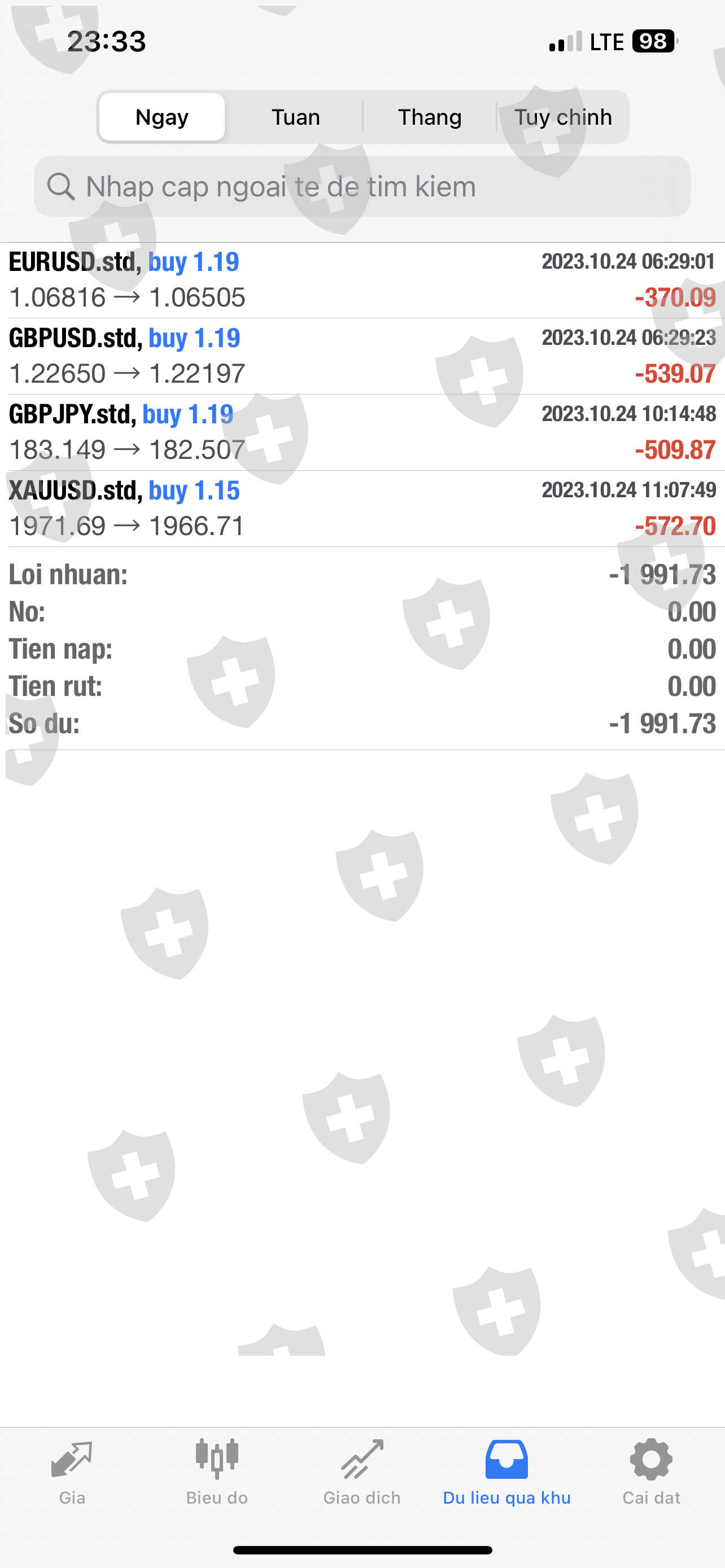Switch to the Thang period tab

click(x=430, y=117)
